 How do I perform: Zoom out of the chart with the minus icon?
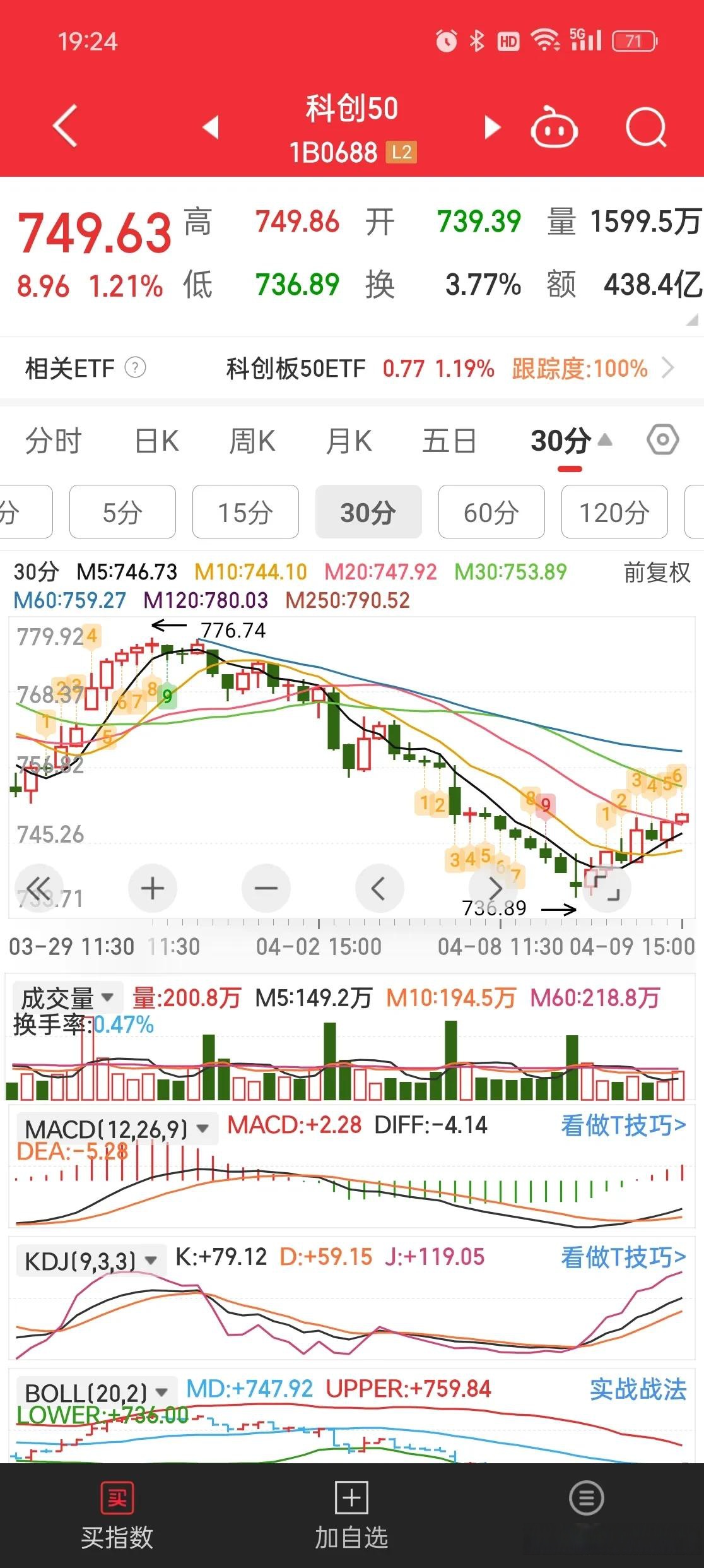(x=266, y=888)
